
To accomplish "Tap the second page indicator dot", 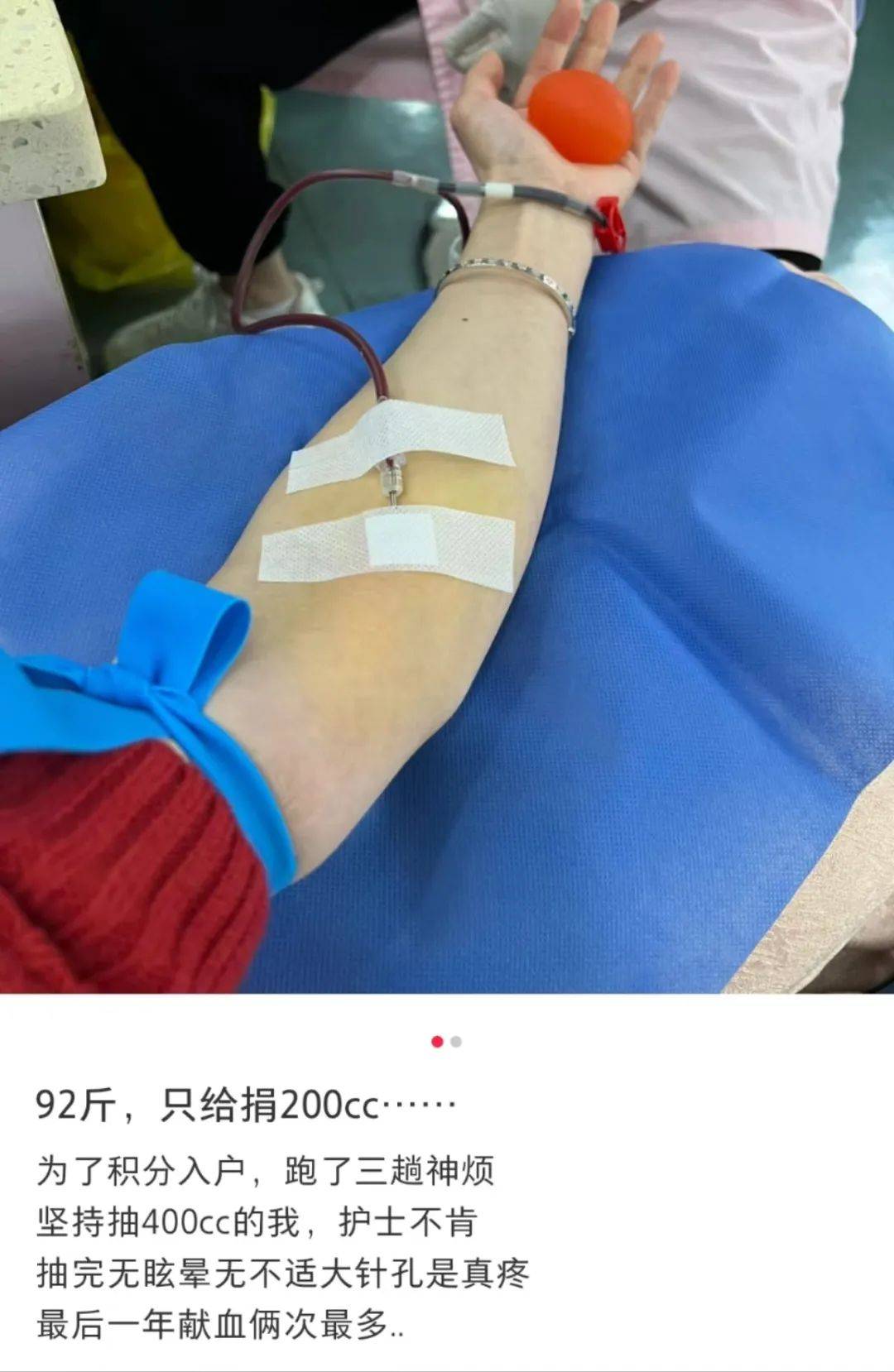I will tap(456, 1042).
